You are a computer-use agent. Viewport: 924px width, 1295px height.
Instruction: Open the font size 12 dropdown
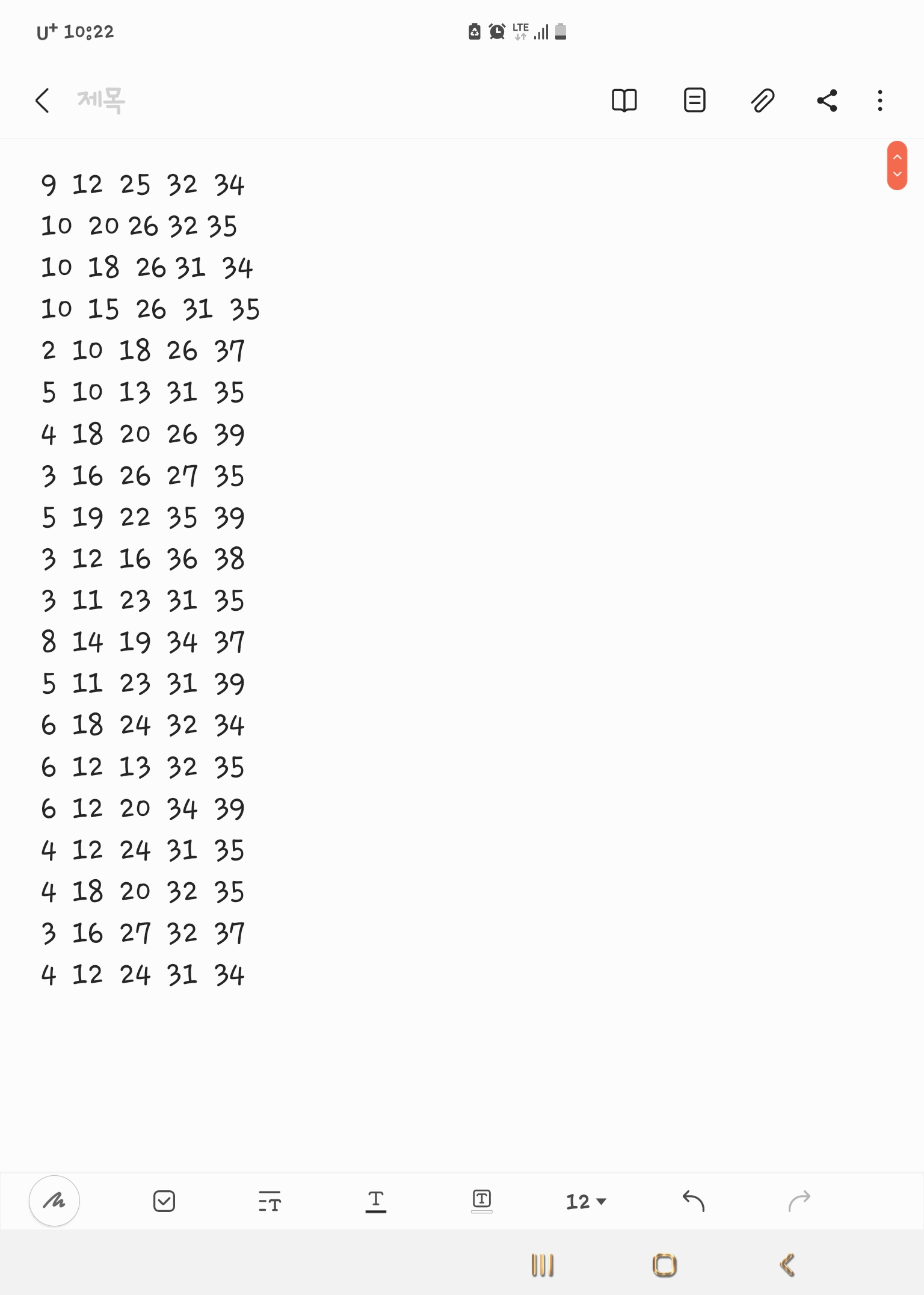click(586, 1202)
